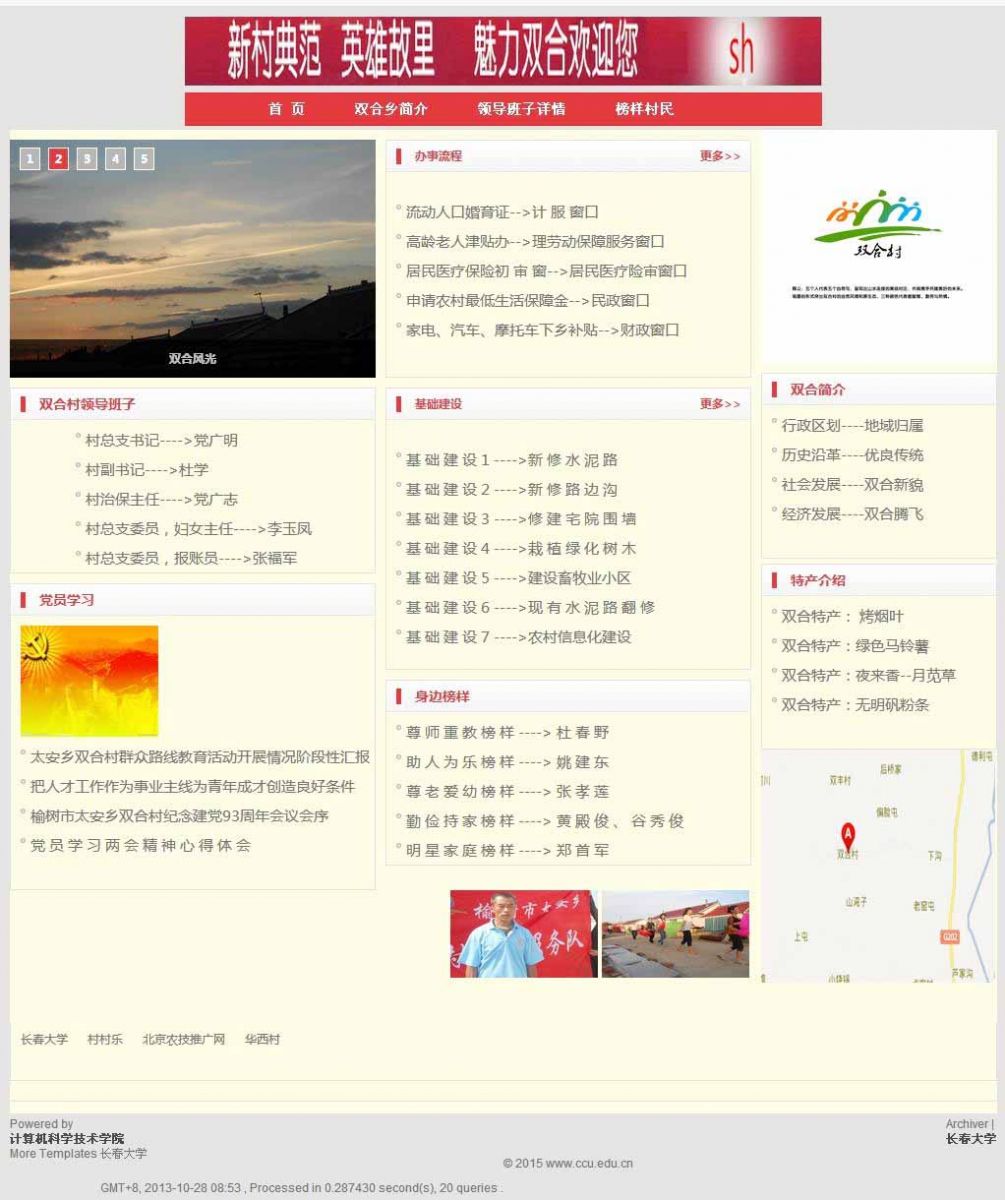This screenshot has height=1200, width=1005.
Task: Open 更多 next to 办事流程
Action: coord(719,156)
